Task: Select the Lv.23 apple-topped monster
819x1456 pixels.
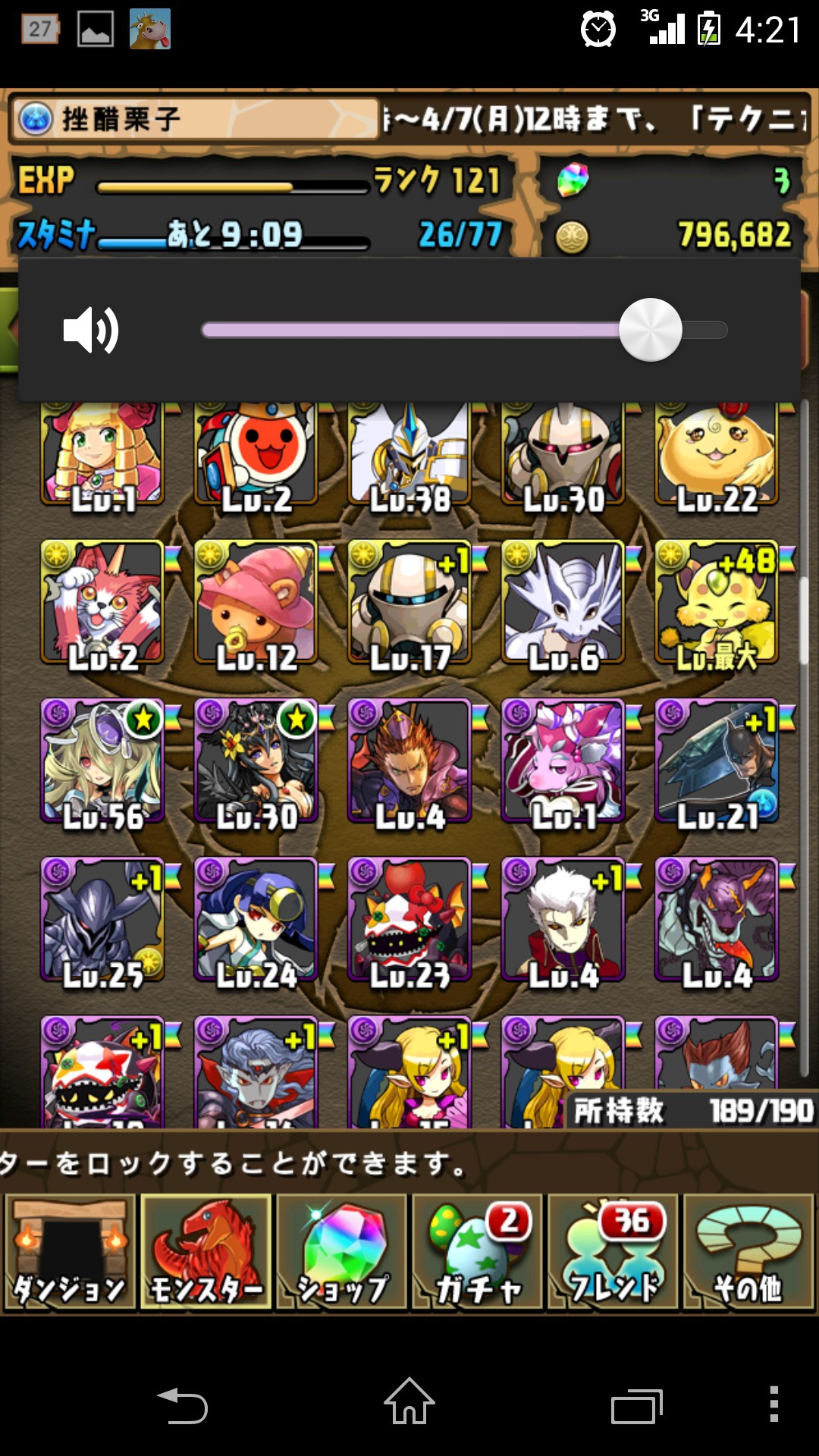Action: (409, 920)
